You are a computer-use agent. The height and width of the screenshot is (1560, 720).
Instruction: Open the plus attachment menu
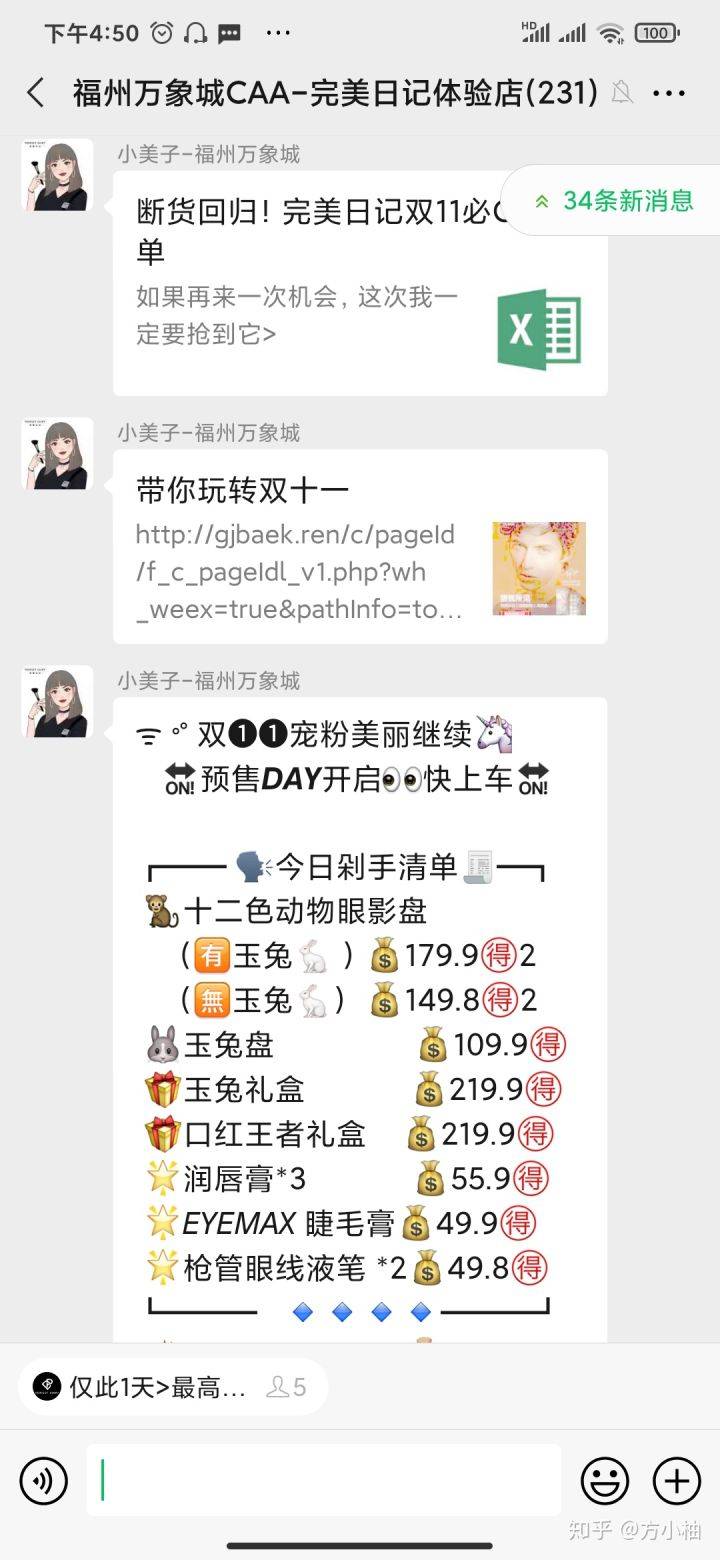pos(677,1480)
